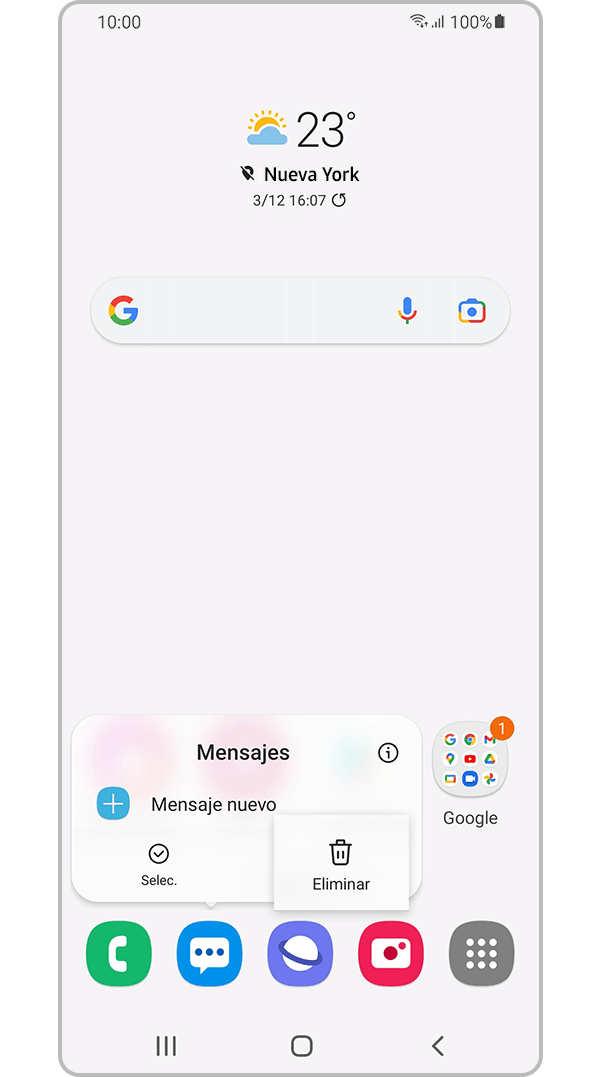
Task: Start Google voice search microphone
Action: pos(407,311)
